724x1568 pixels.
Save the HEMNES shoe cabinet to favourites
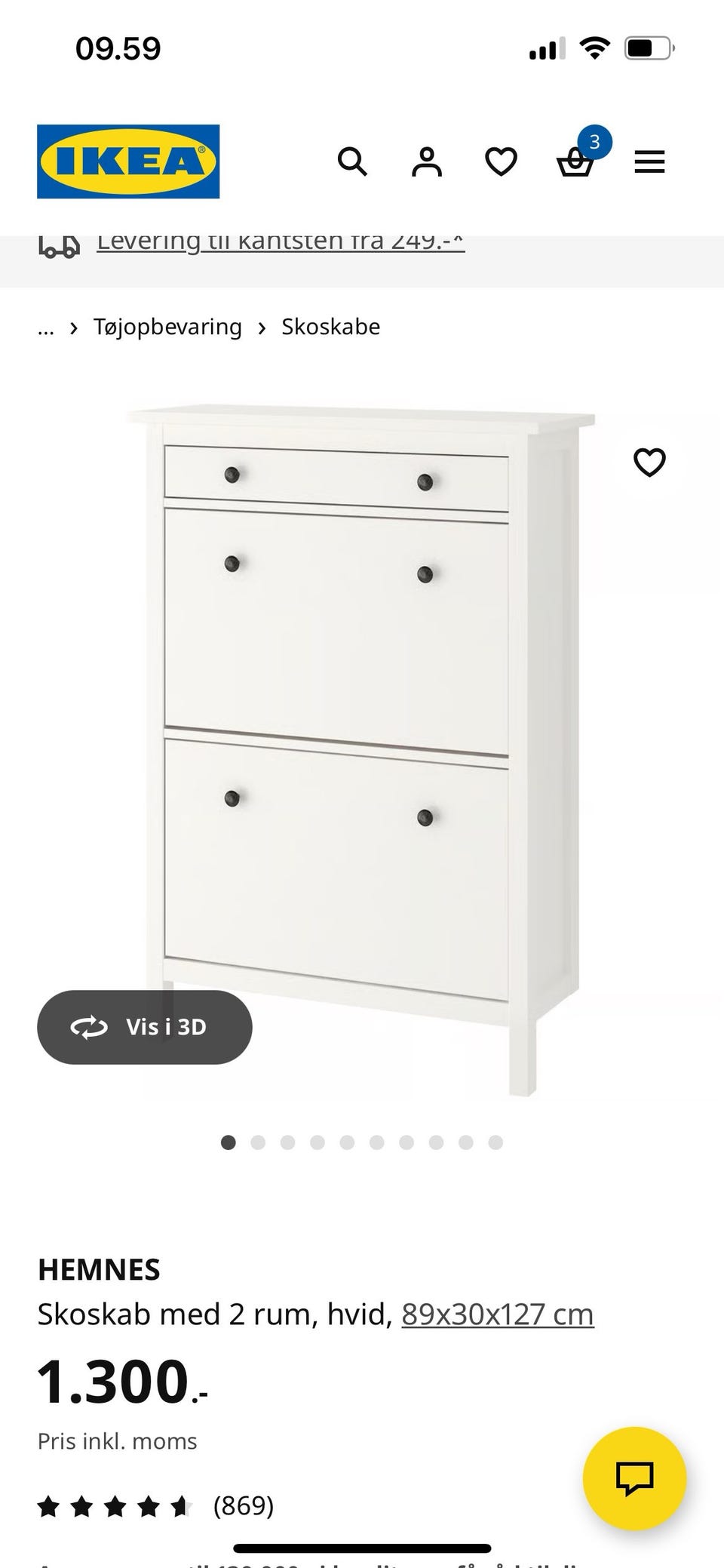[649, 463]
